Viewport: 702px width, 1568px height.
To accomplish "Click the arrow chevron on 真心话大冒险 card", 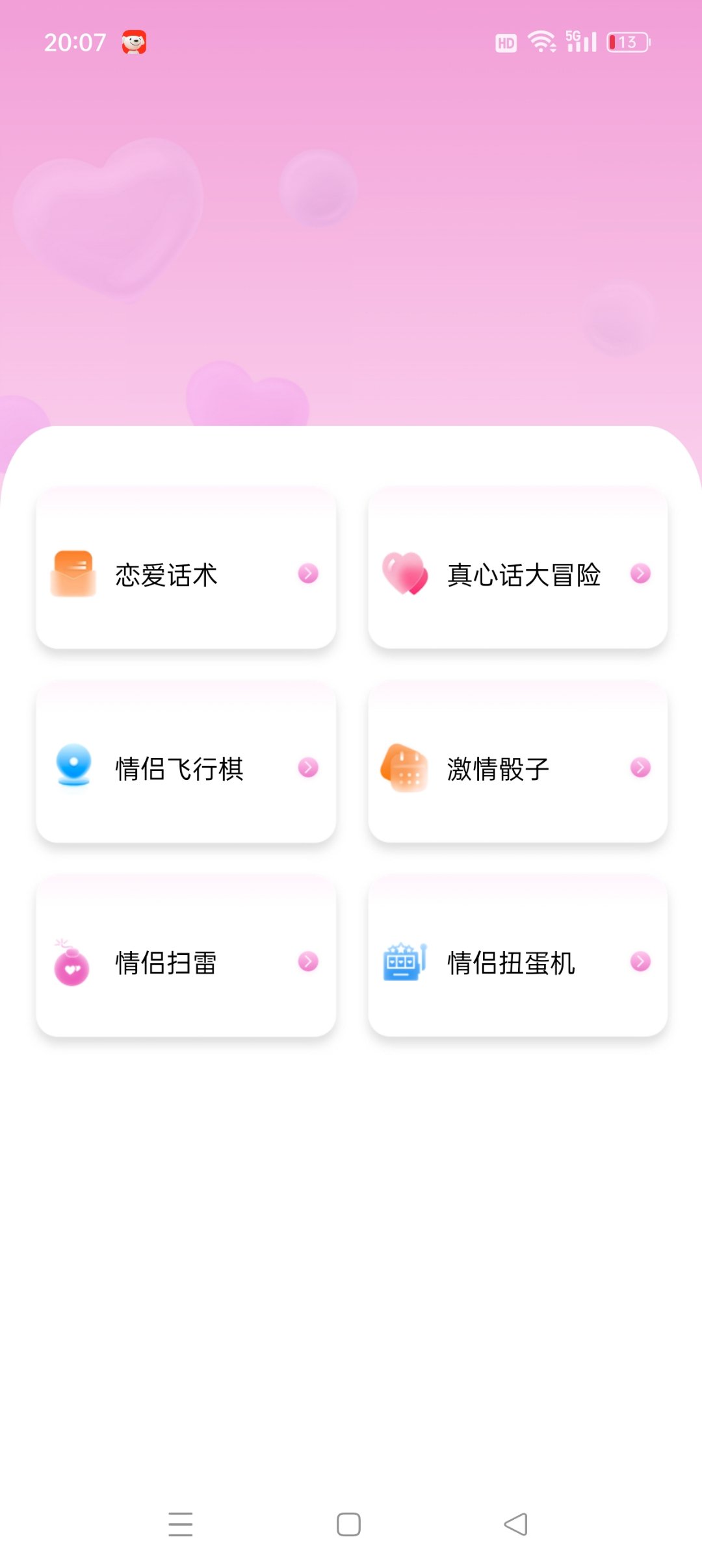I will click(640, 574).
